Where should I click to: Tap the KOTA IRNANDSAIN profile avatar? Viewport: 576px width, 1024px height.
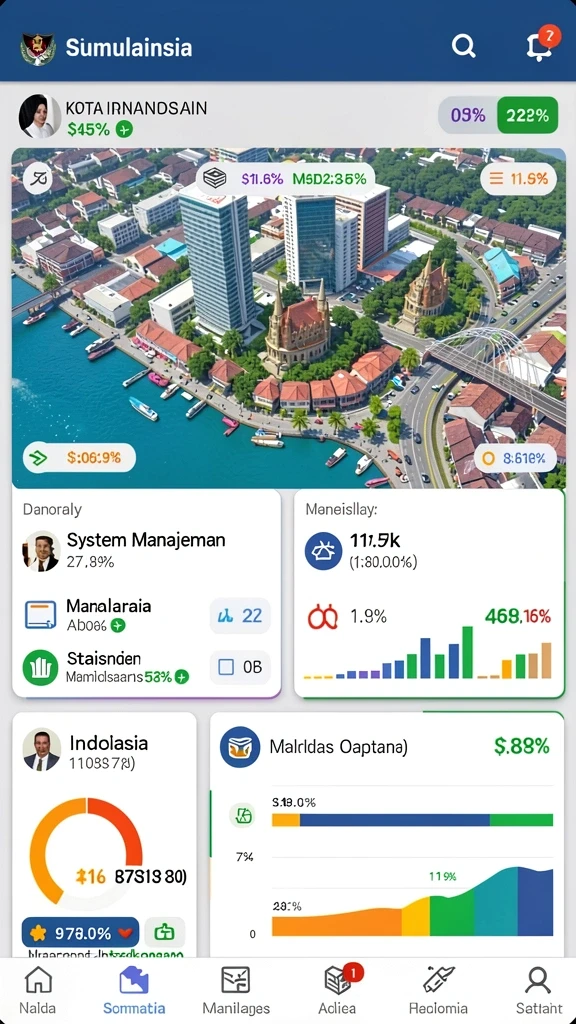39,117
